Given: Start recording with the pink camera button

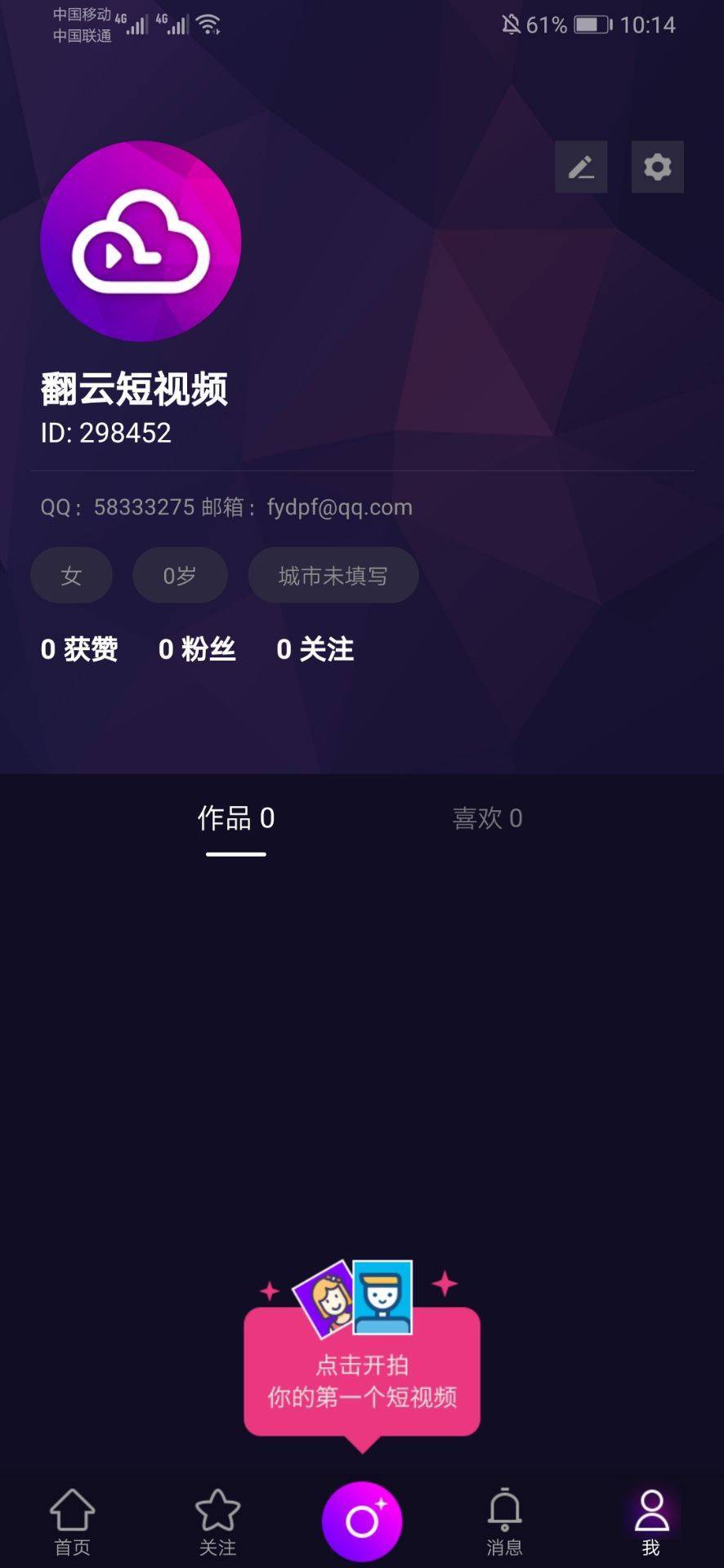Looking at the screenshot, I should point(362,1521).
